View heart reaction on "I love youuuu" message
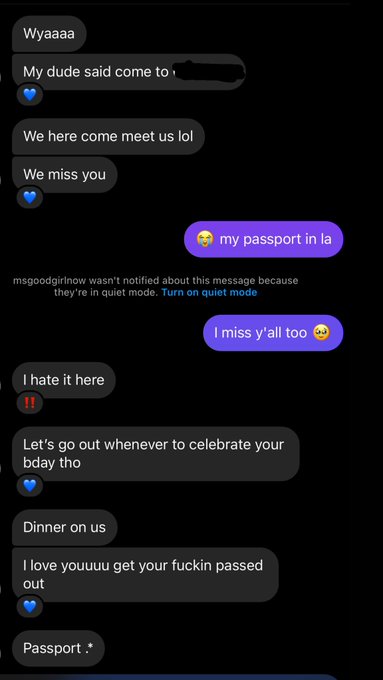Image resolution: width=383 pixels, height=680 pixels. (29, 607)
